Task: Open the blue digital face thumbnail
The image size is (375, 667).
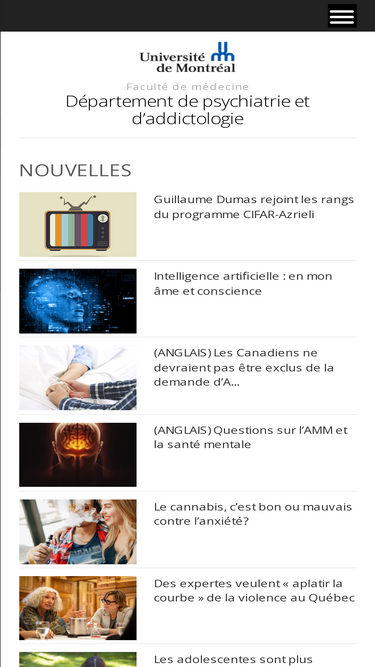Action: coord(78,301)
